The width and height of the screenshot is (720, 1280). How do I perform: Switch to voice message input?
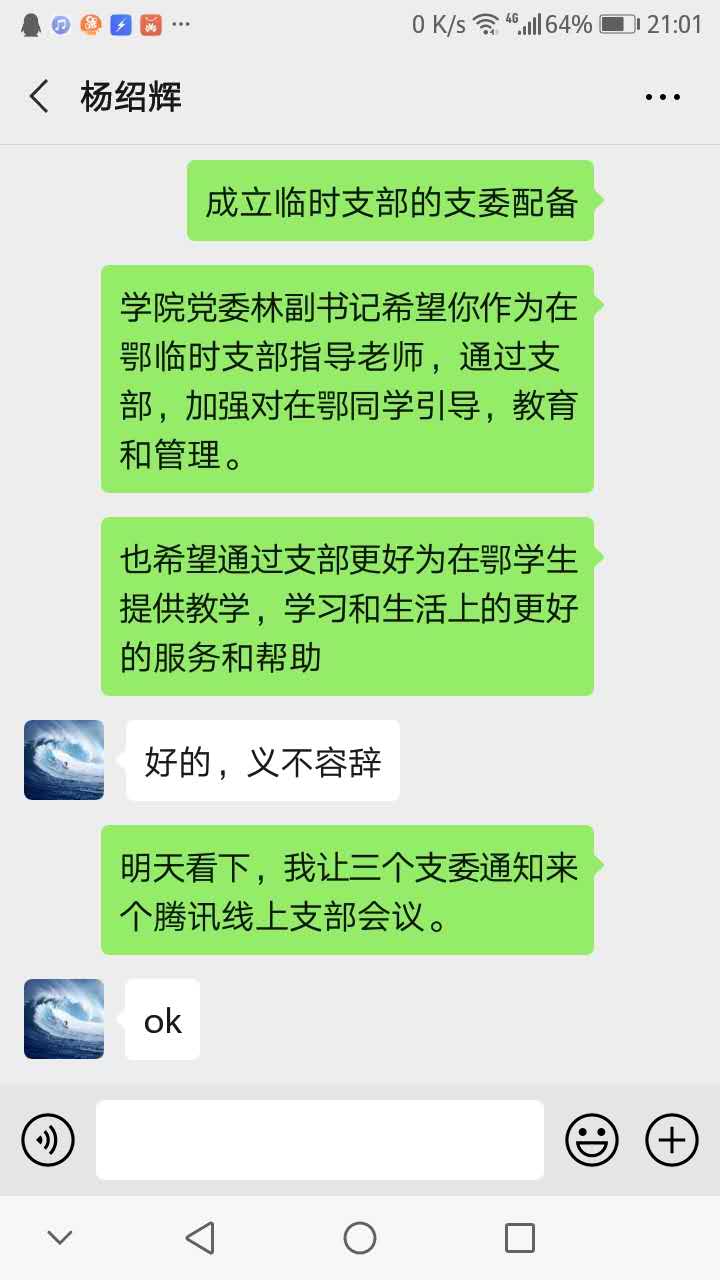[48, 1140]
